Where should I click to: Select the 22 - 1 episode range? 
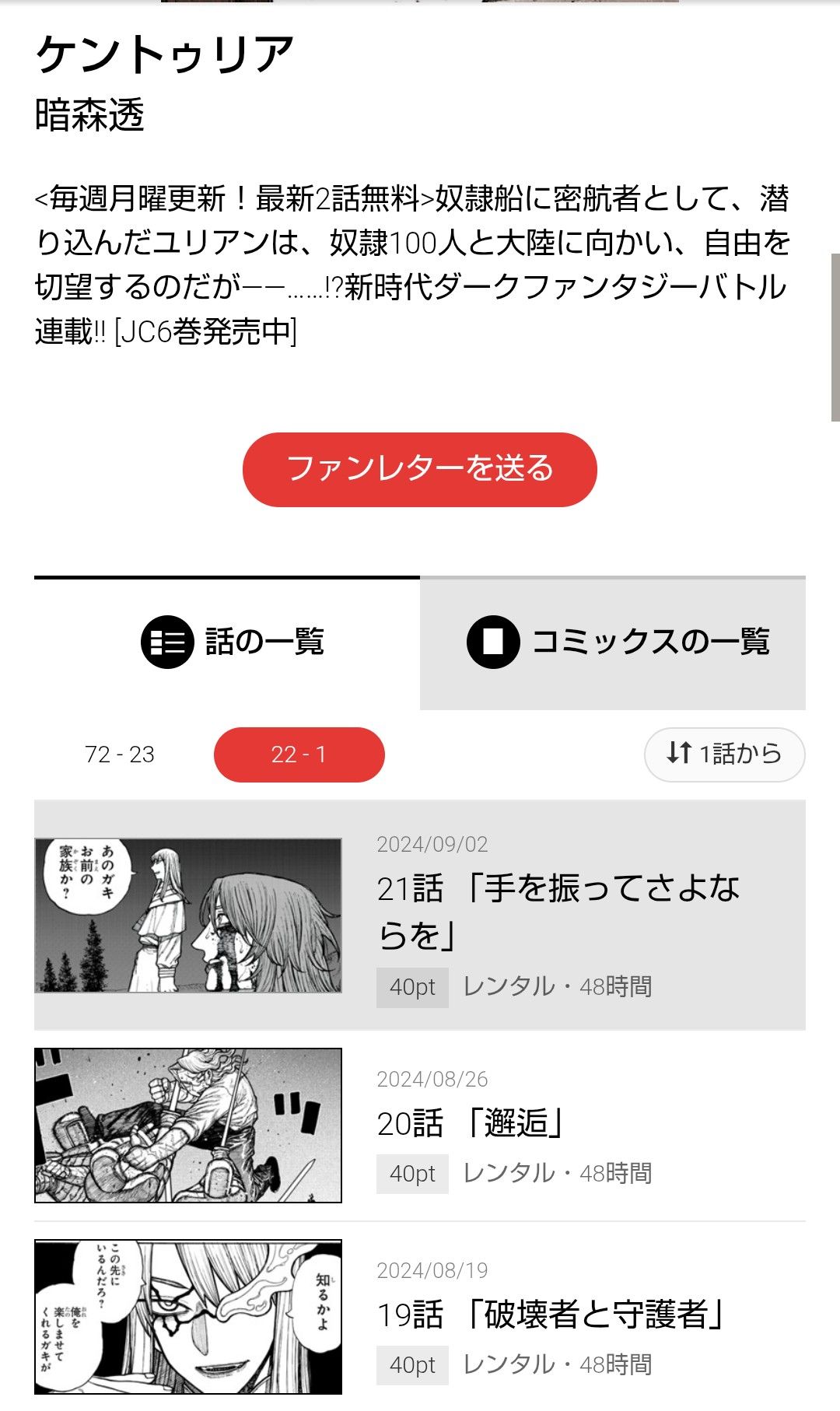[x=299, y=754]
